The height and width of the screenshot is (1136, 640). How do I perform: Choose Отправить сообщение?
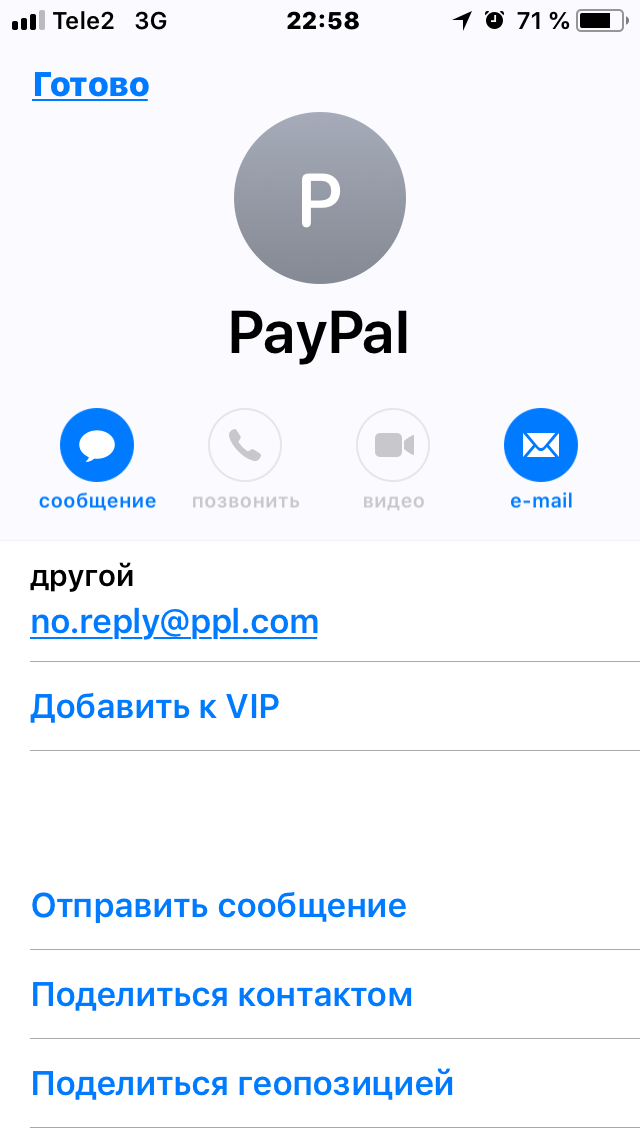click(x=219, y=906)
